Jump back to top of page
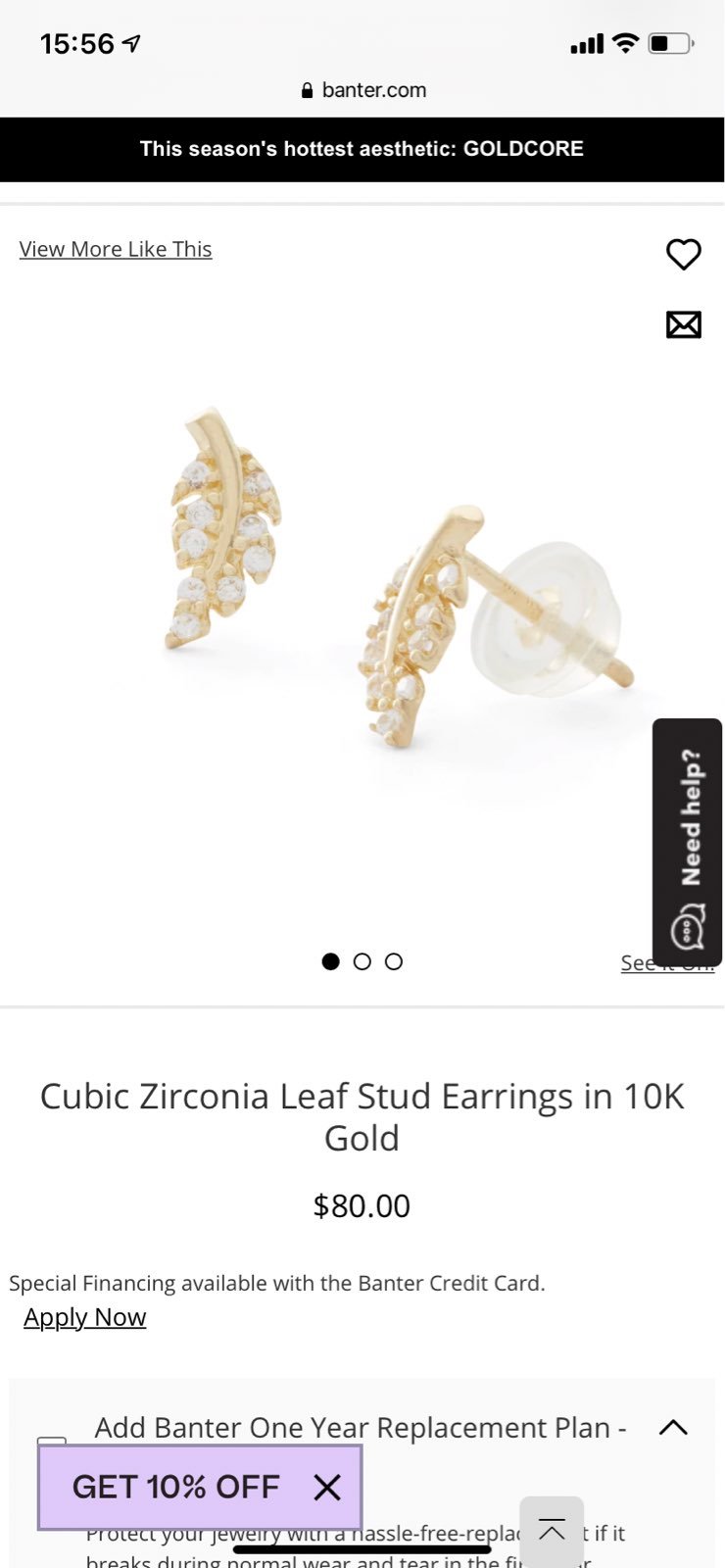This screenshot has width=725, height=1568. [x=552, y=1530]
